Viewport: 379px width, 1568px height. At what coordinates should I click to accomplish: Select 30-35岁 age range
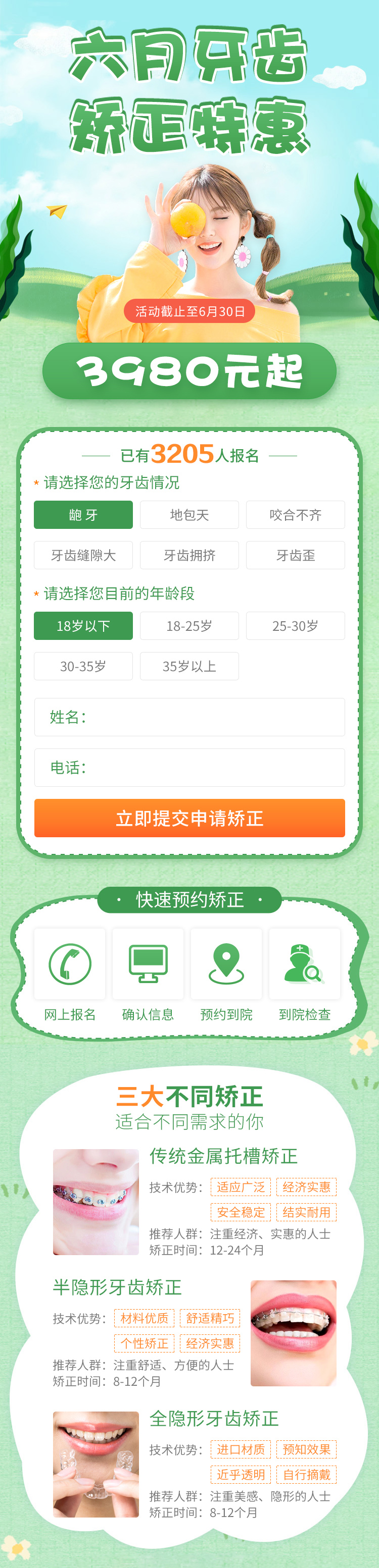83,666
